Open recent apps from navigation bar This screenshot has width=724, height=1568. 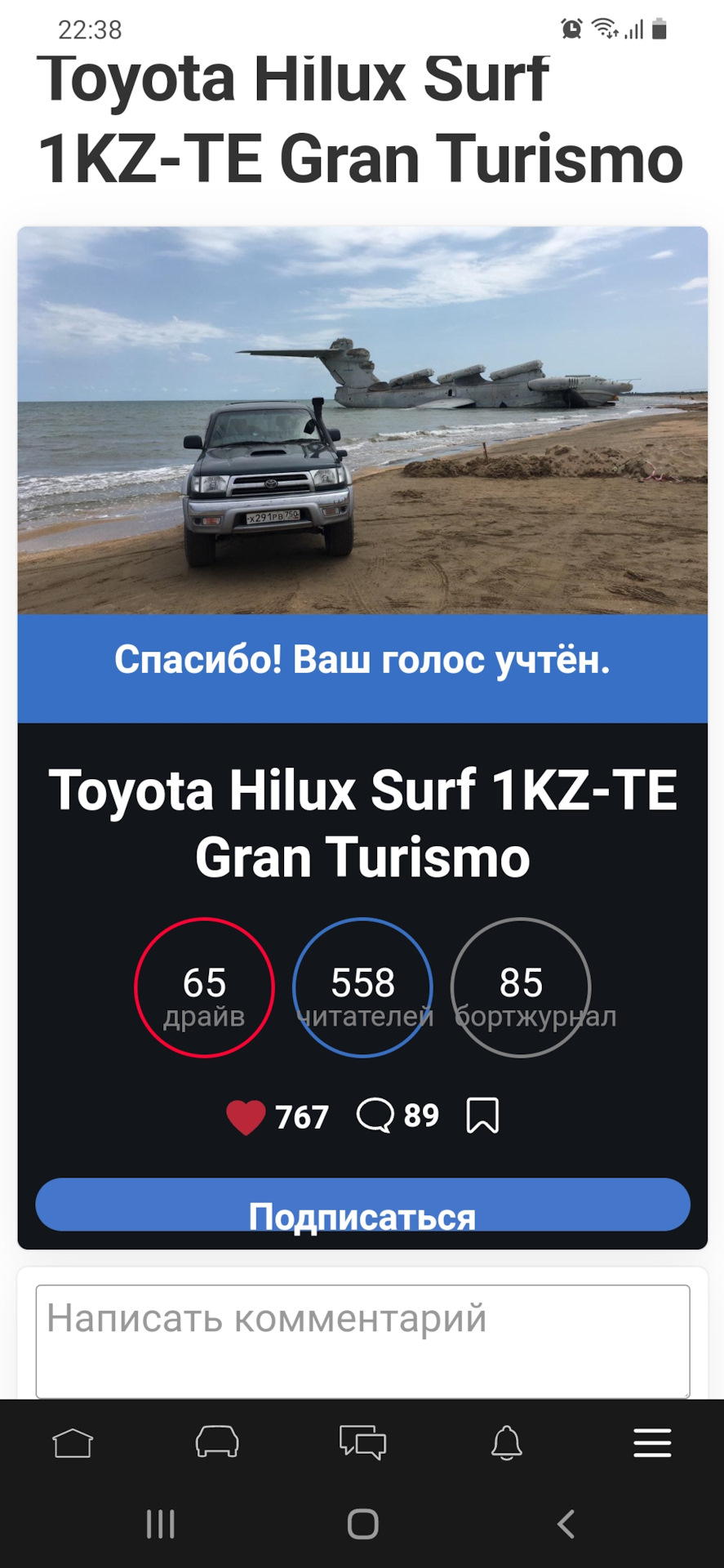(x=160, y=1524)
